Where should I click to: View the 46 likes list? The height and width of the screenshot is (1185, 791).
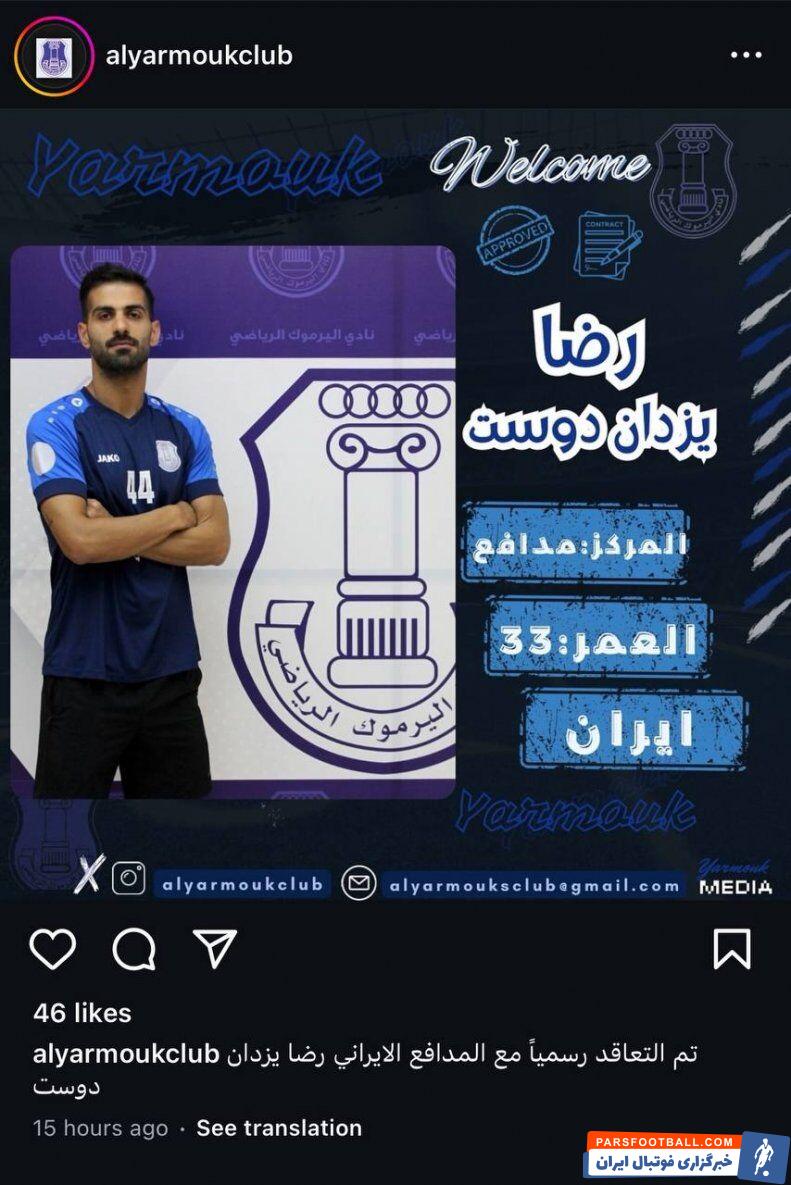tap(82, 1013)
